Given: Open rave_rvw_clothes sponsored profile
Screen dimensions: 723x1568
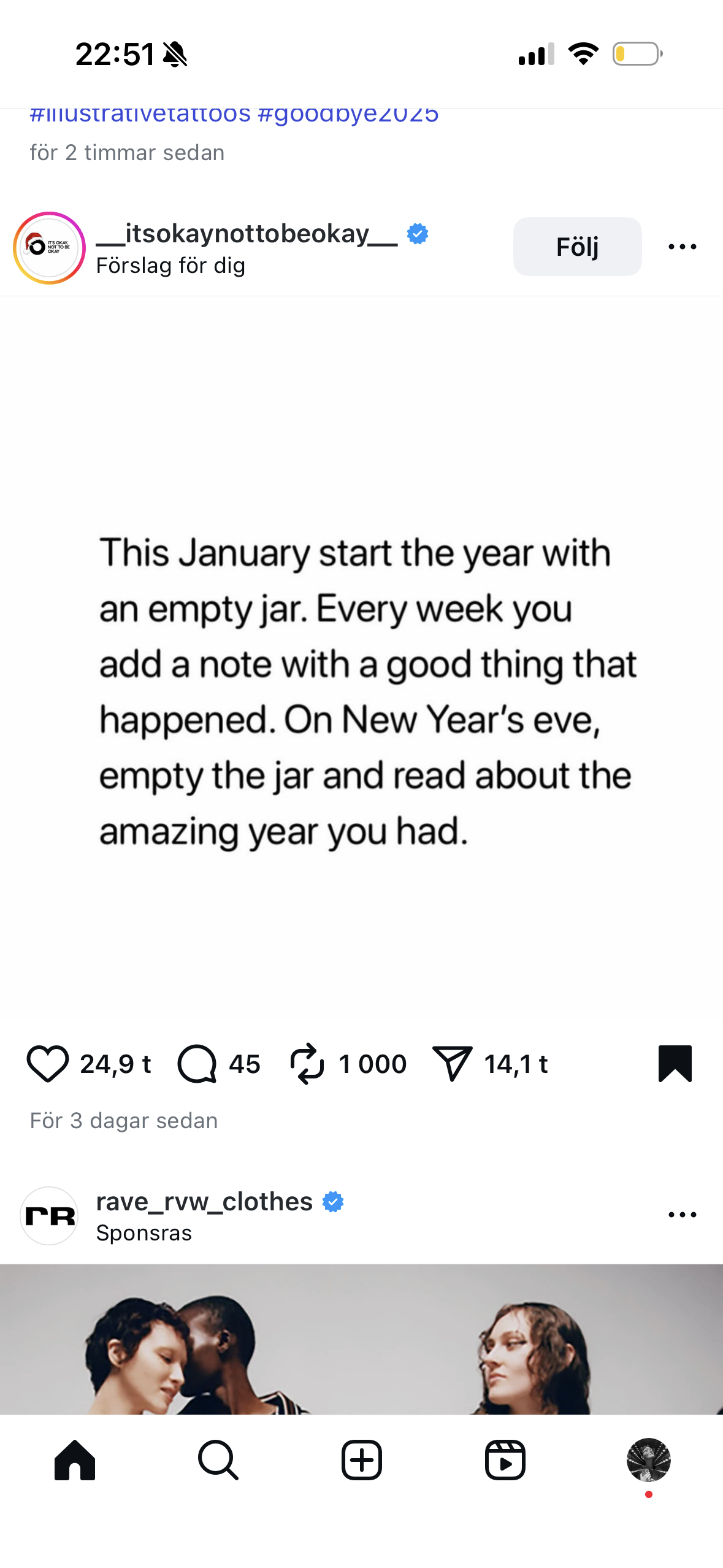Looking at the screenshot, I should pyautogui.click(x=204, y=1202).
